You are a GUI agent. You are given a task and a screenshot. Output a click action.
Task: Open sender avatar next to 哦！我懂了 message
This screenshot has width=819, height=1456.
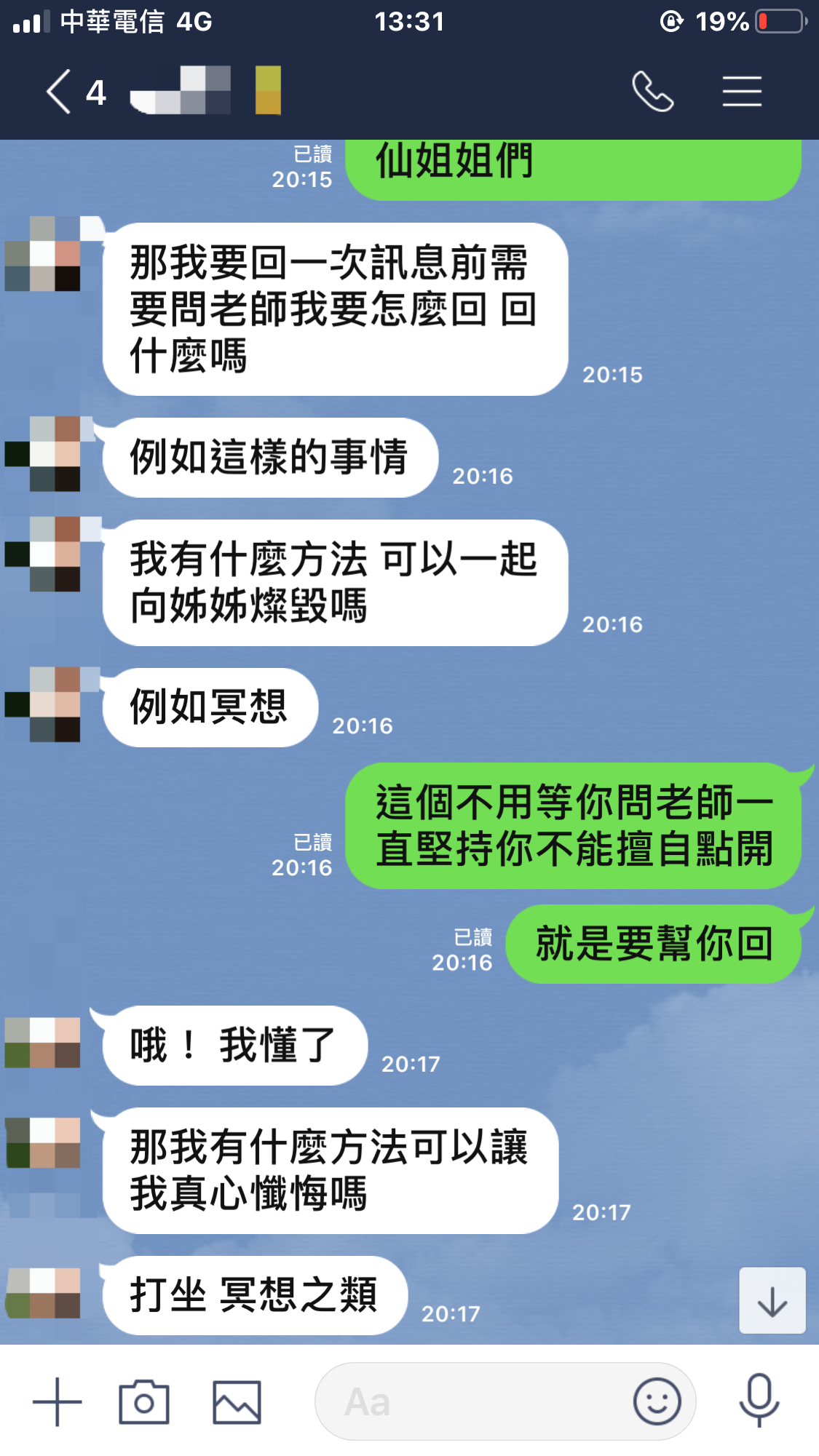[44, 1043]
